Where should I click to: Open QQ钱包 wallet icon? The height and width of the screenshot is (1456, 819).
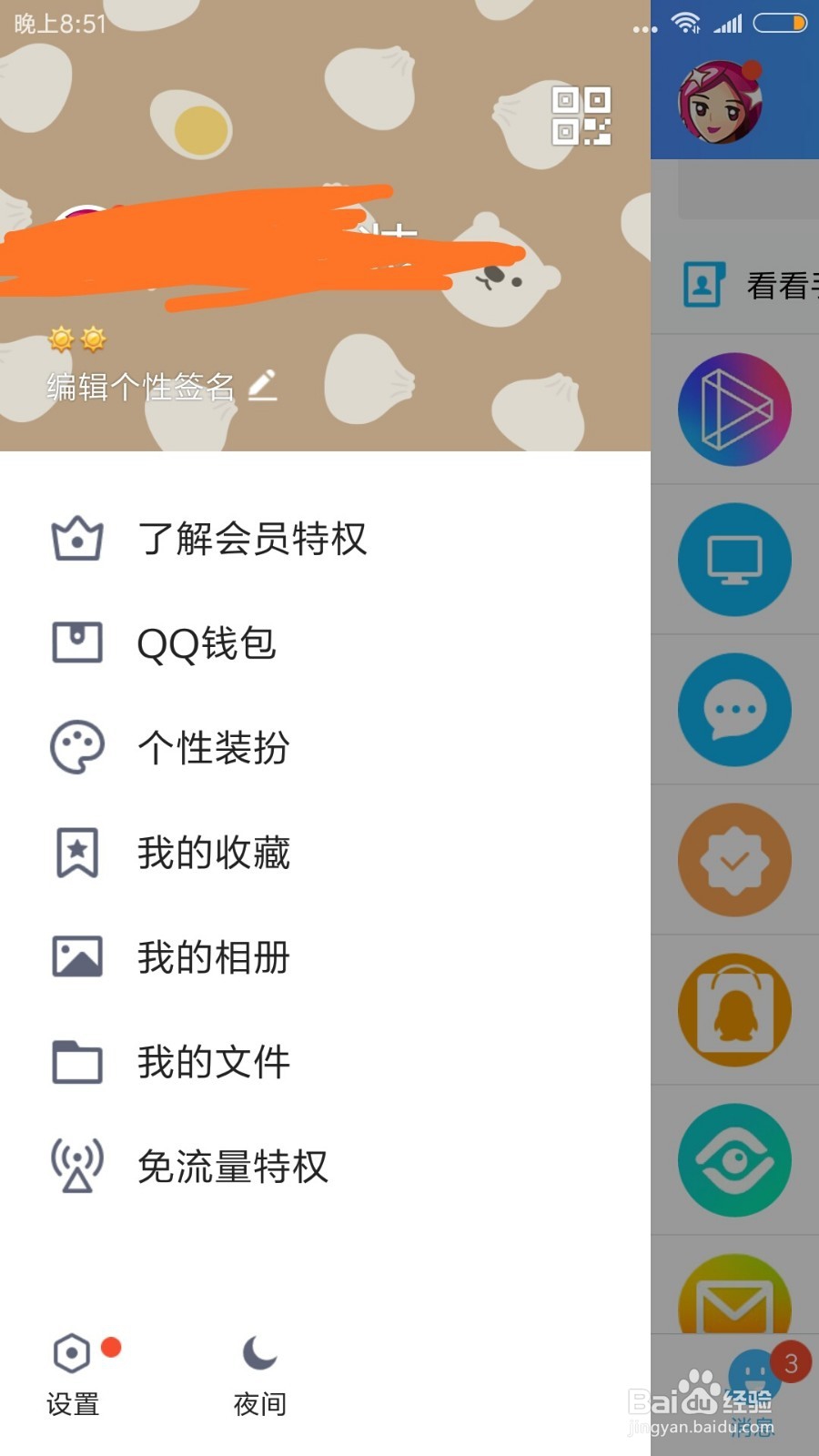click(77, 642)
